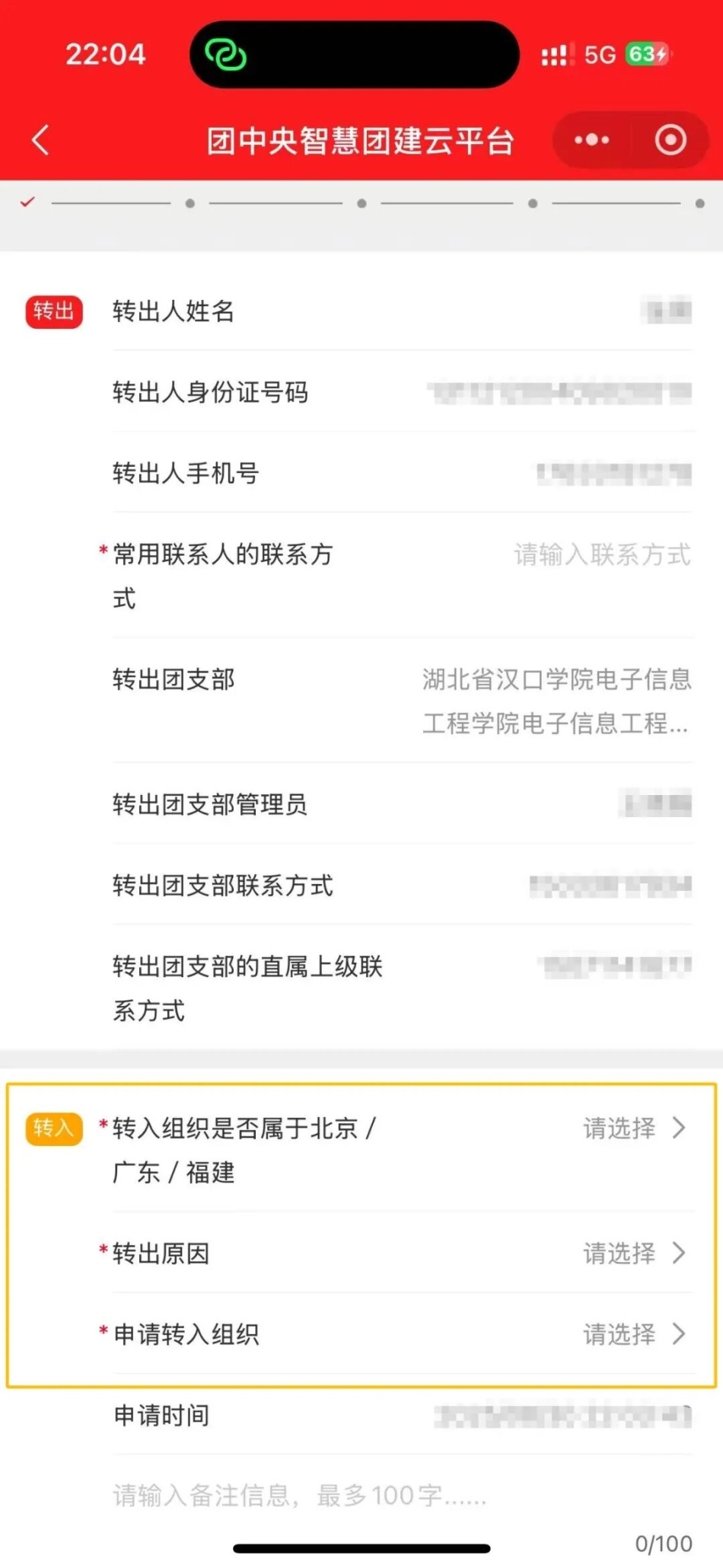The width and height of the screenshot is (723, 1568).
Task: Select the 申请转入组织 field
Action: click(633, 1334)
